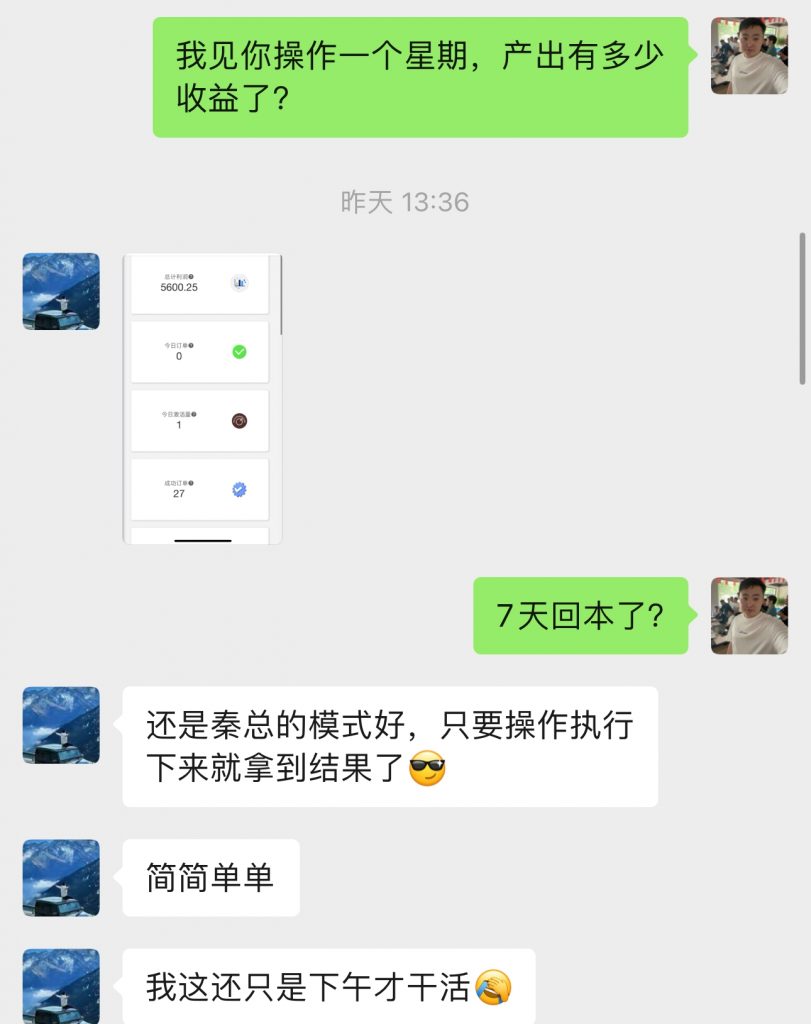Image resolution: width=811 pixels, height=1024 pixels.
Task: Click the info icon beside the 今日订单 label
Action: [x=192, y=344]
